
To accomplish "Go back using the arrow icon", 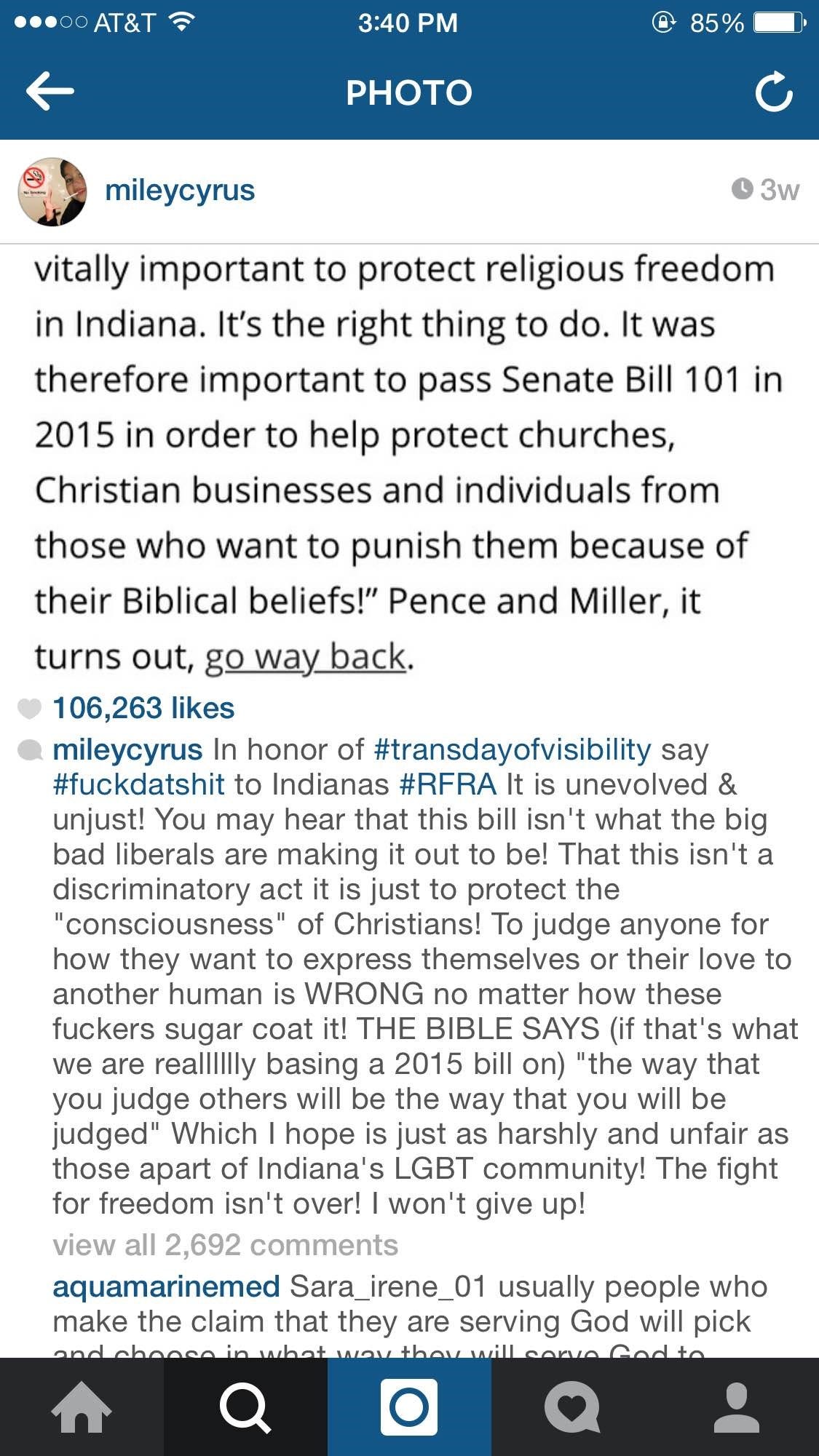I will pyautogui.click(x=50, y=92).
